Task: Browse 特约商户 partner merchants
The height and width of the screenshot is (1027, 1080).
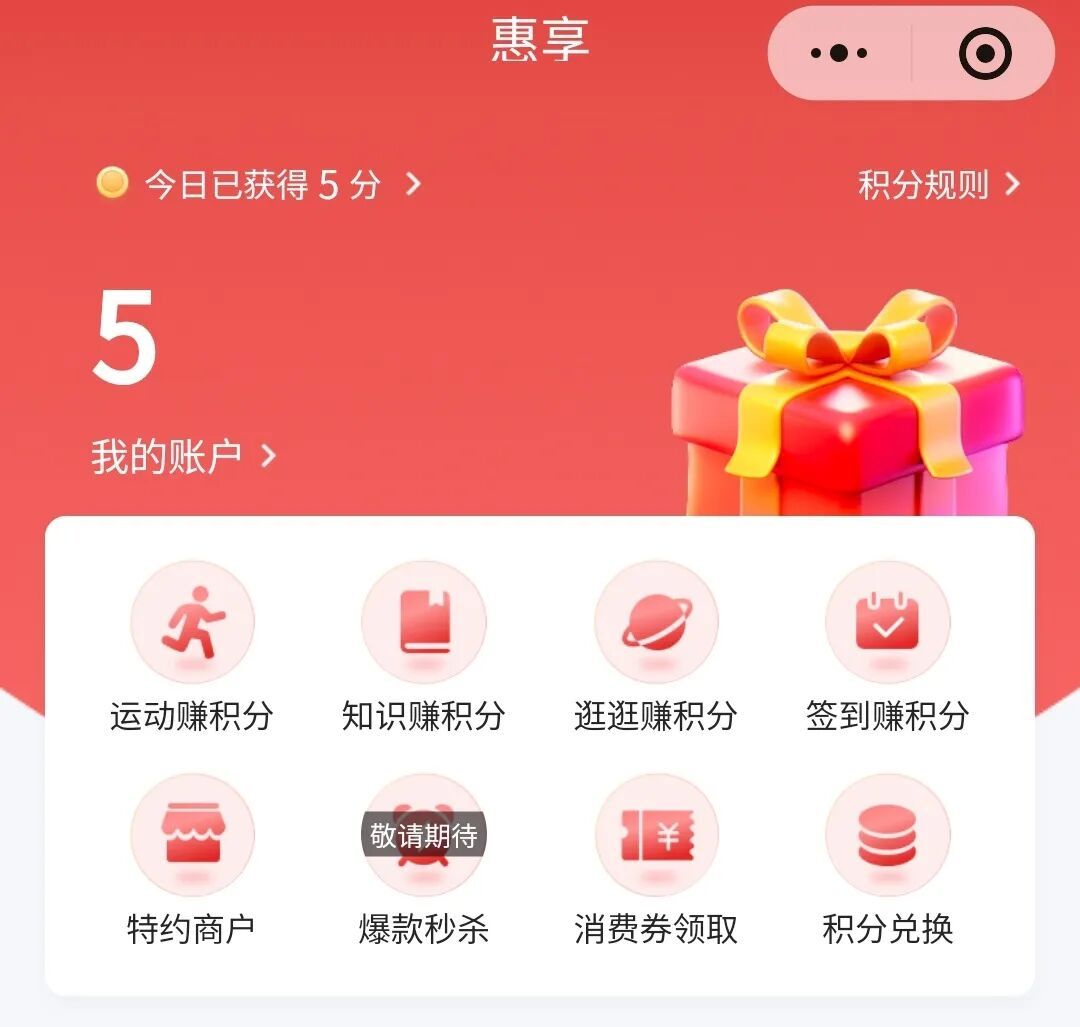Action: 192,835
